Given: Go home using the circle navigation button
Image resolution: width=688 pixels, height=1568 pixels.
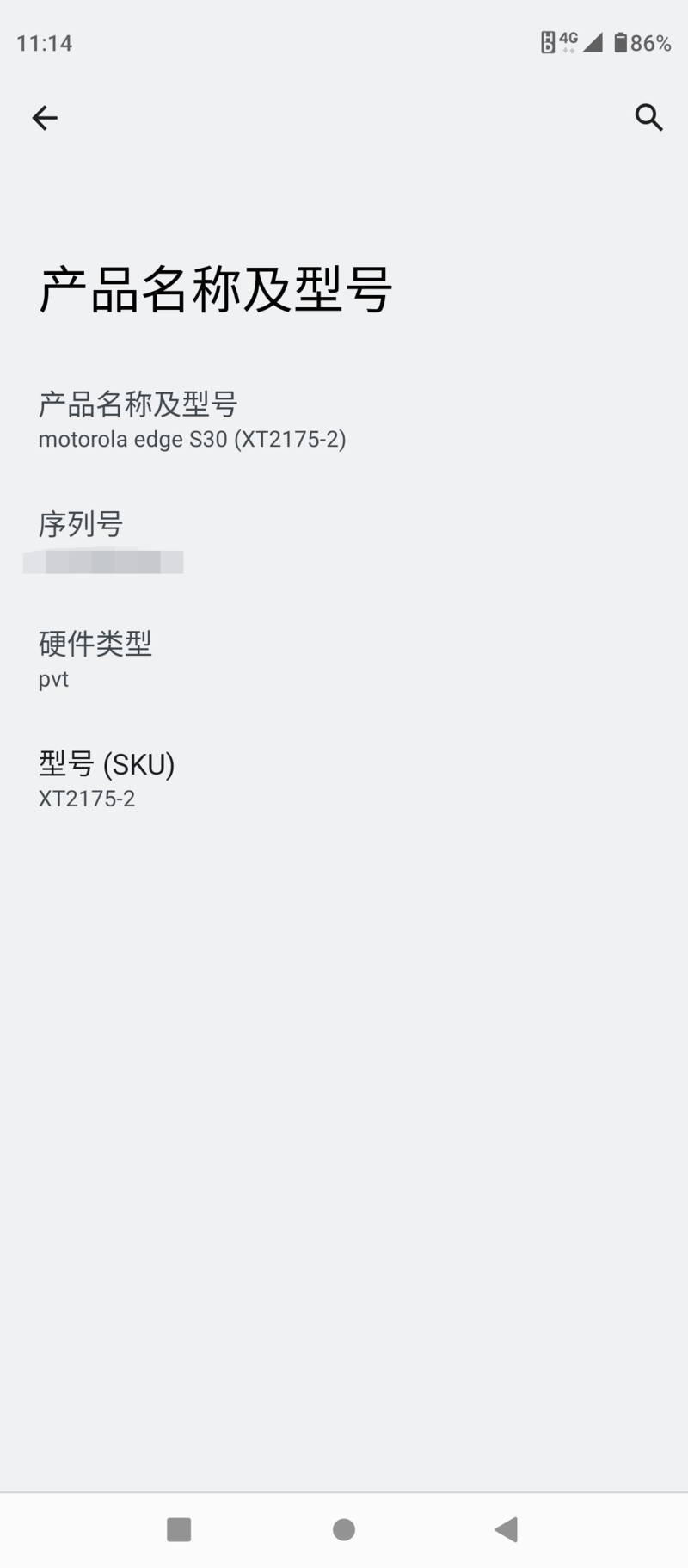Looking at the screenshot, I should [344, 1529].
